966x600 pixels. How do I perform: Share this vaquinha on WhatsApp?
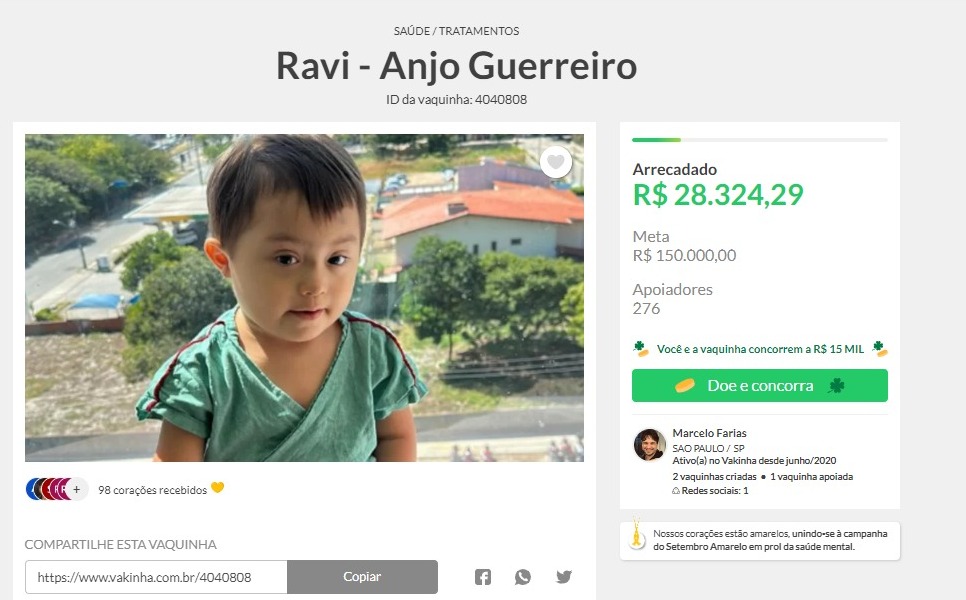point(523,577)
